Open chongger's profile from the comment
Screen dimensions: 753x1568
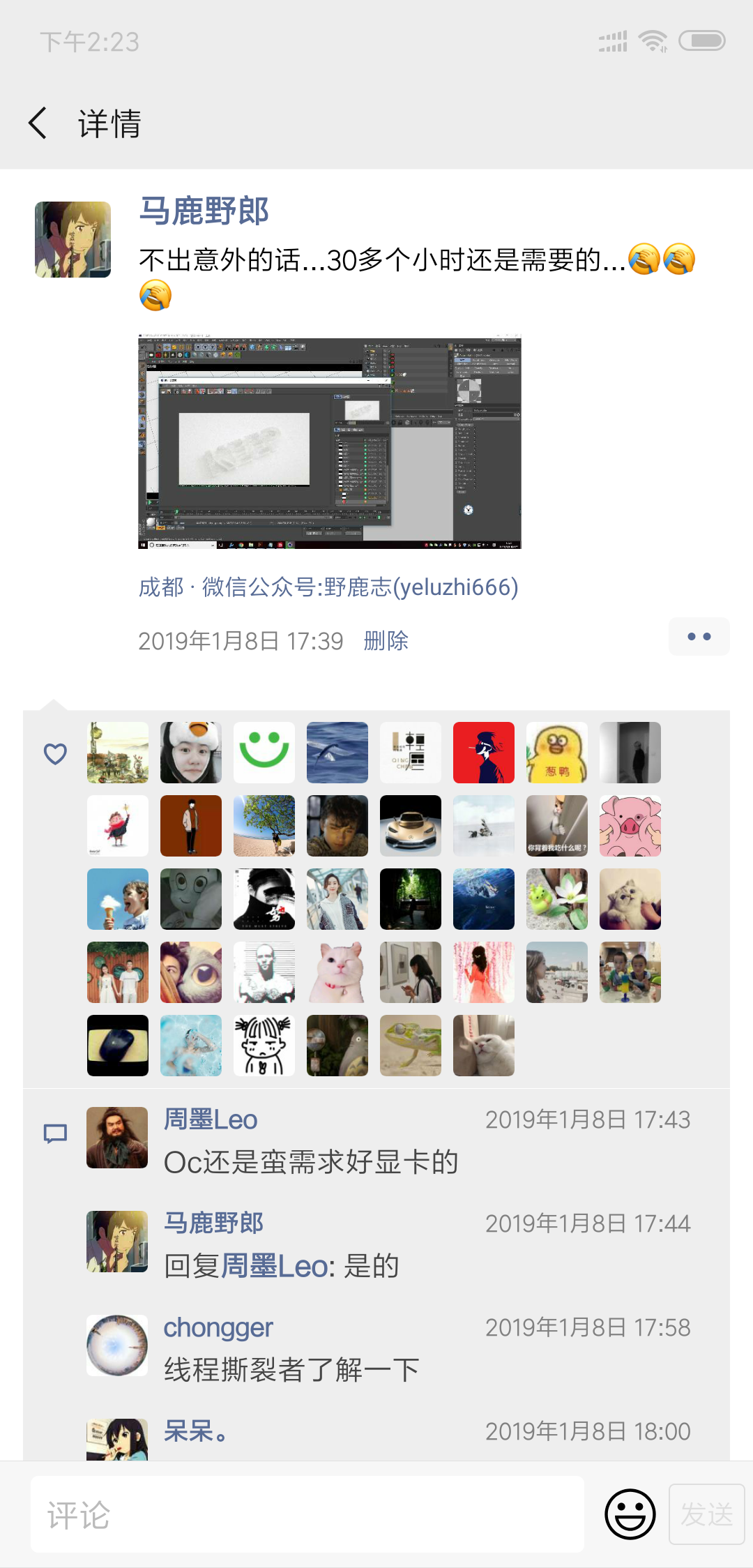[x=218, y=1327]
